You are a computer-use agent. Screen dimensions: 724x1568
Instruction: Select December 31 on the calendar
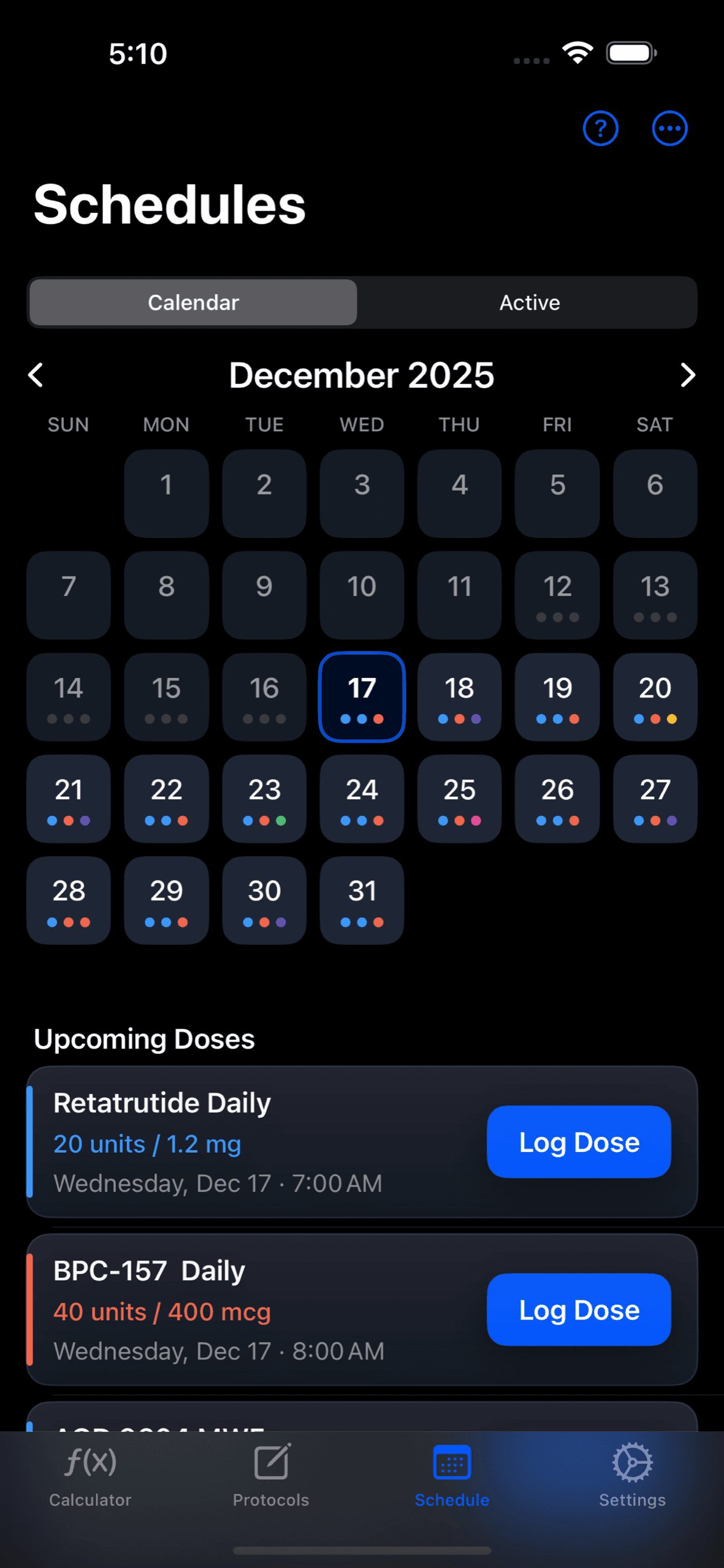pos(362,899)
